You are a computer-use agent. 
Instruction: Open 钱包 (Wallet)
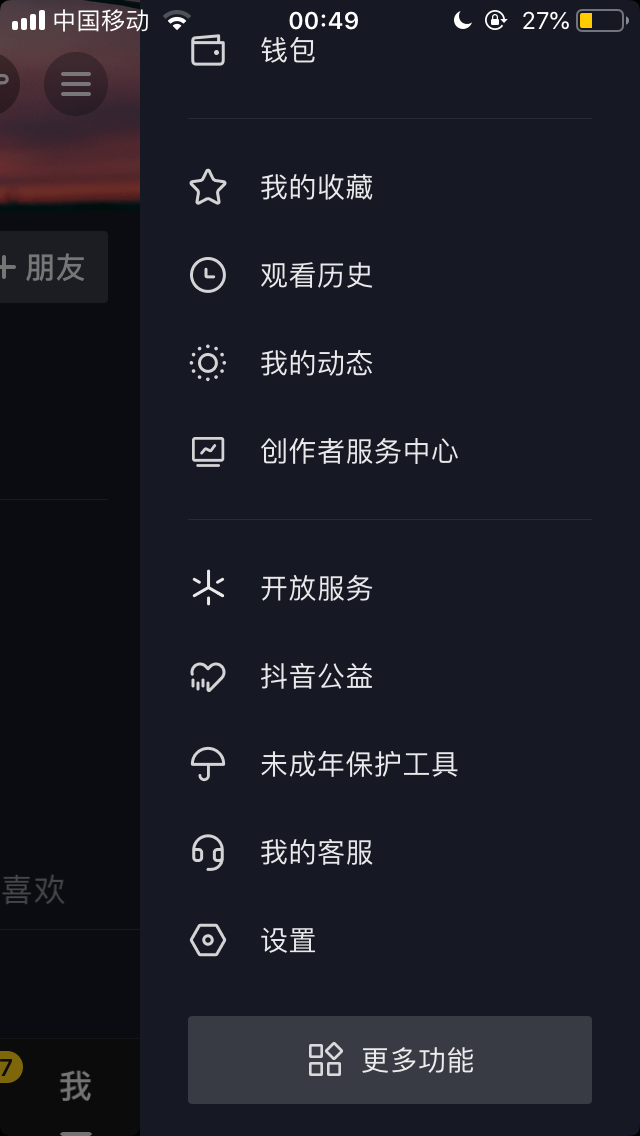(288, 50)
